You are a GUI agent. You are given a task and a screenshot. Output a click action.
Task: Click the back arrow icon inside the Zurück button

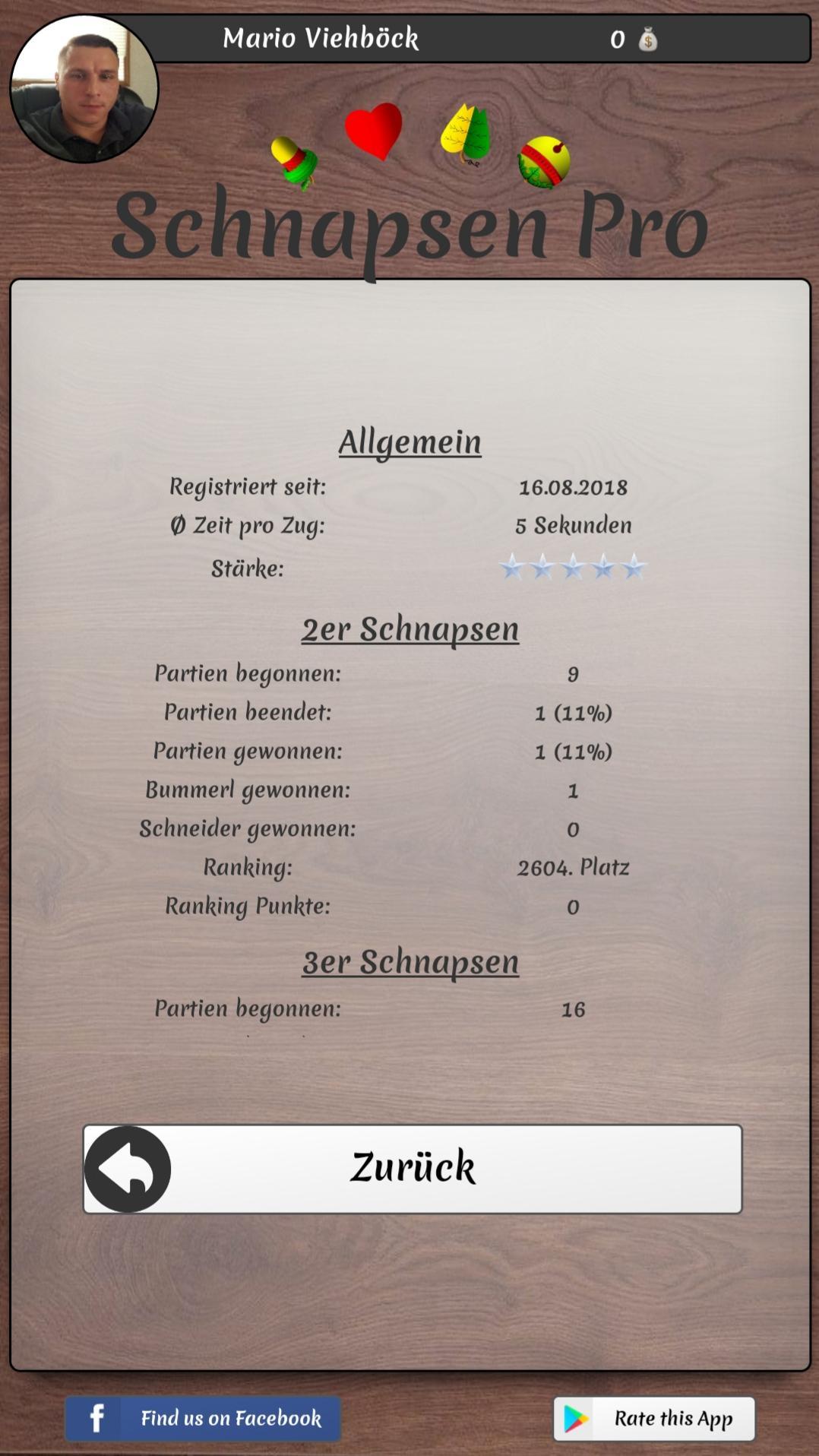pos(129,1167)
